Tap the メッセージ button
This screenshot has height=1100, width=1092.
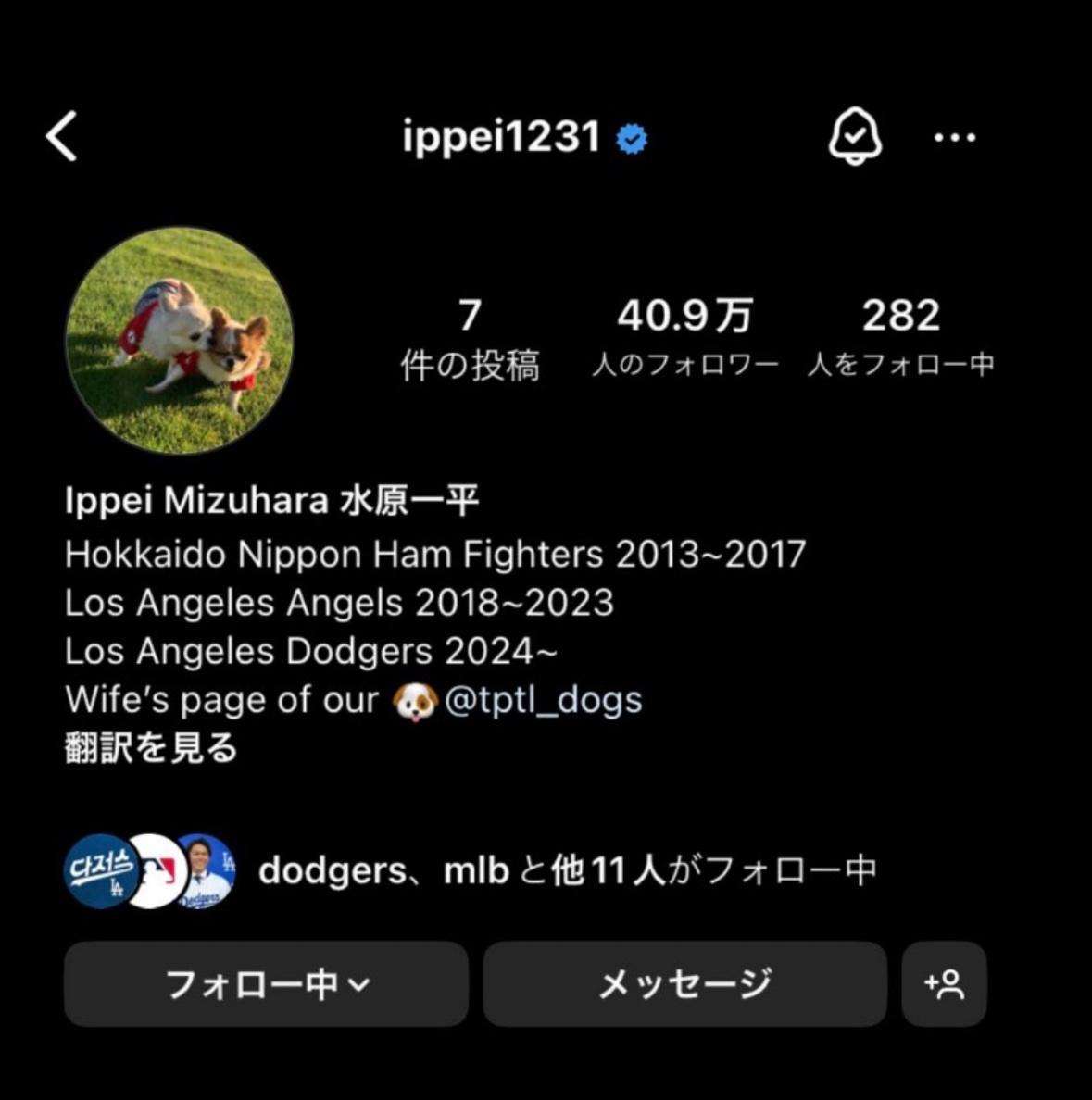point(684,983)
